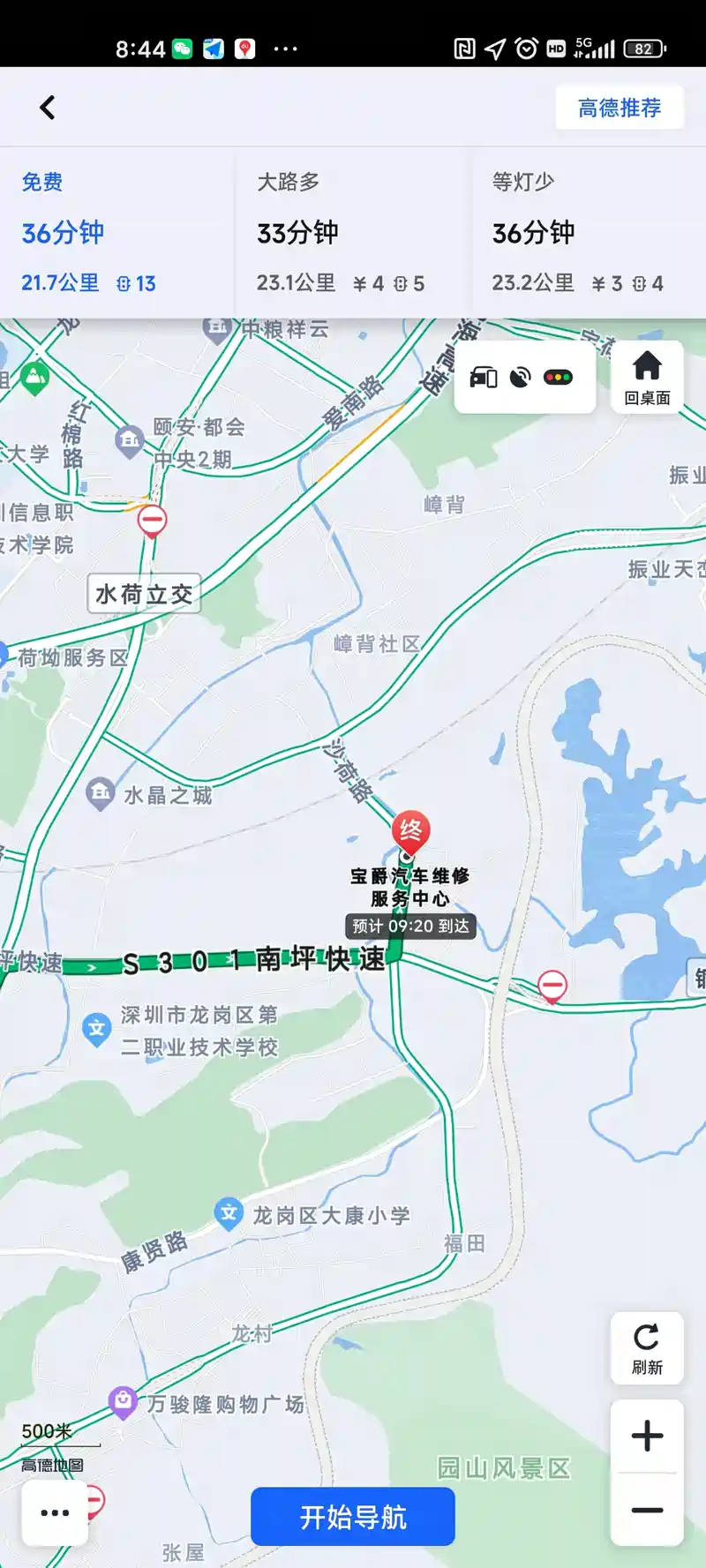The width and height of the screenshot is (706, 1568).
Task: Open the vehicle settings icon on map
Action: coord(484,378)
